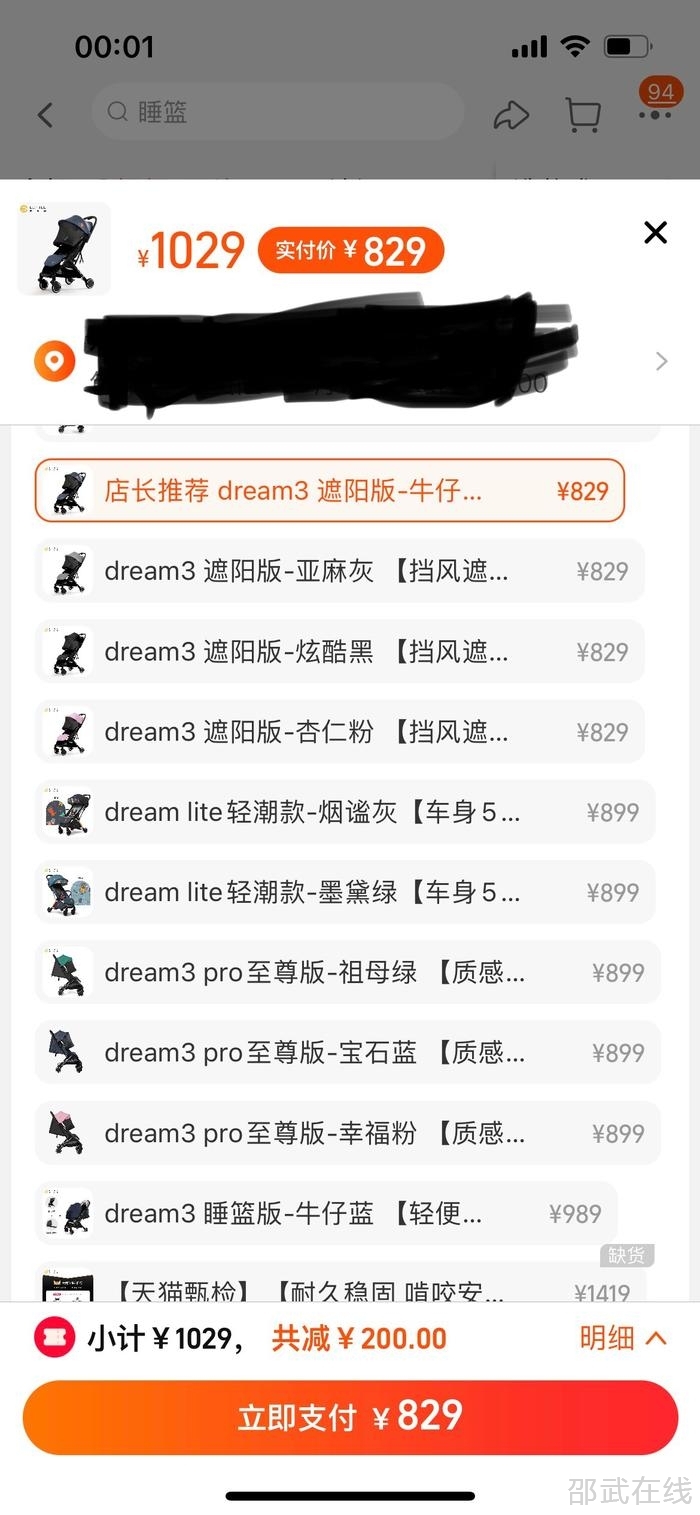Select dream3 睡篮版-牛仔蓝 option
The width and height of the screenshot is (700, 1515).
click(325, 1213)
